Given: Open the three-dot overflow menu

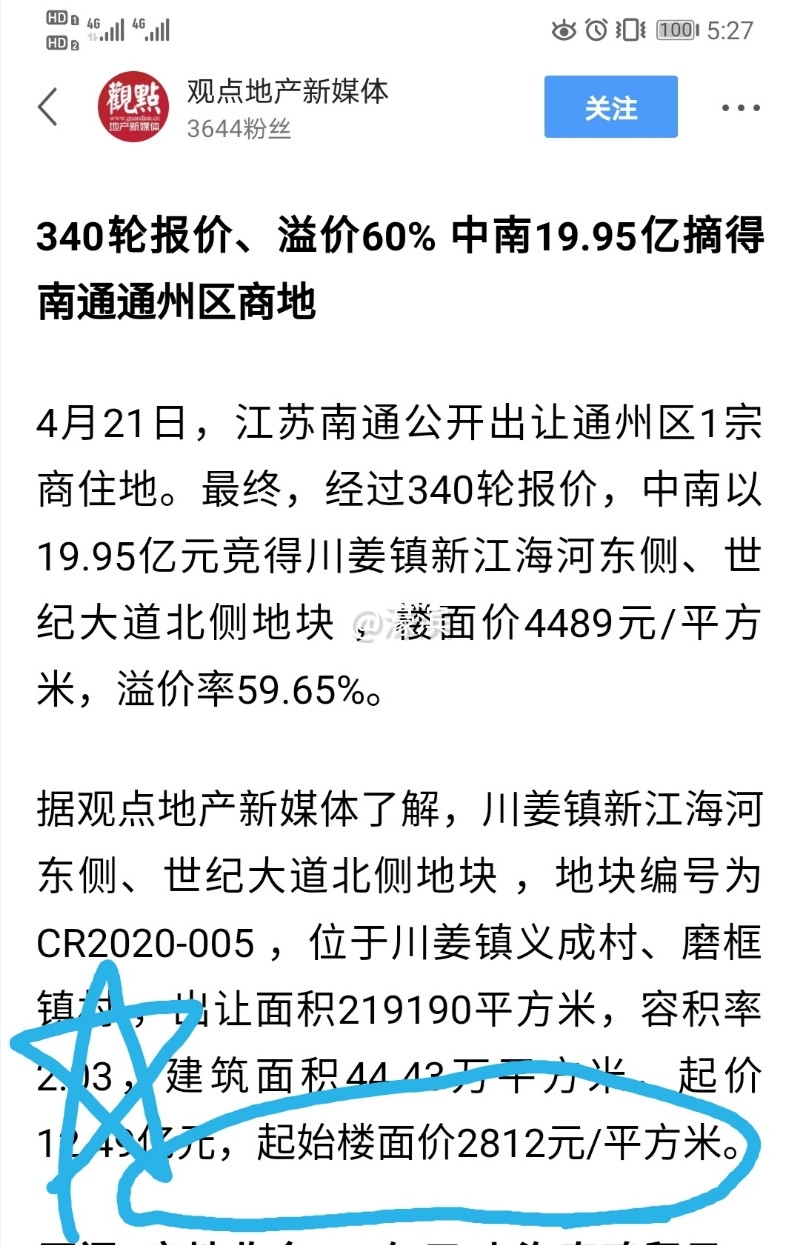Looking at the screenshot, I should click(741, 107).
